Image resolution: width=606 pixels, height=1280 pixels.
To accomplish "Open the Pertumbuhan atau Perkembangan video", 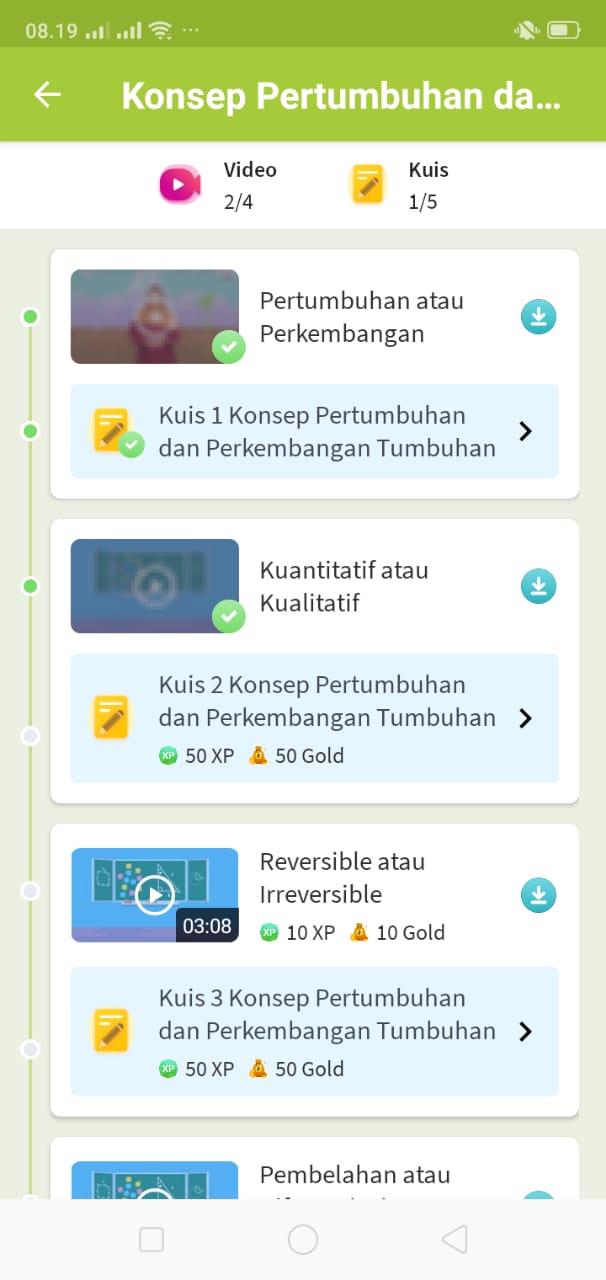I will (155, 316).
